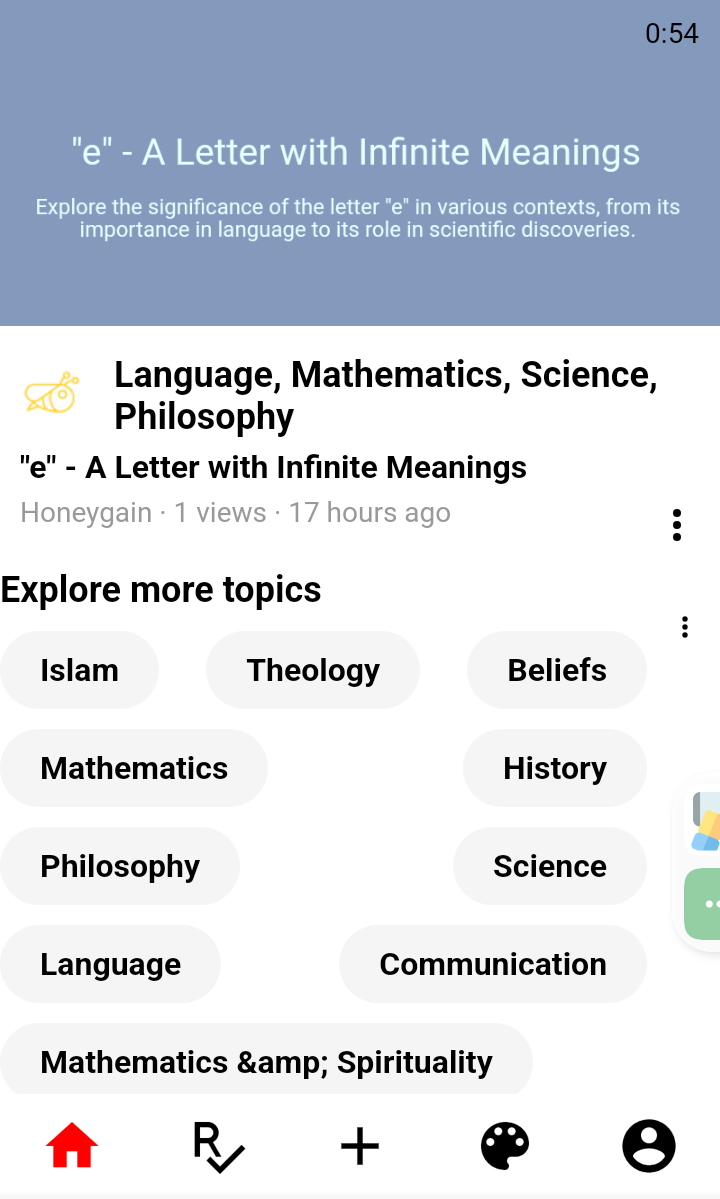
Task: Tap the green floating chat bubble
Action: [704, 903]
